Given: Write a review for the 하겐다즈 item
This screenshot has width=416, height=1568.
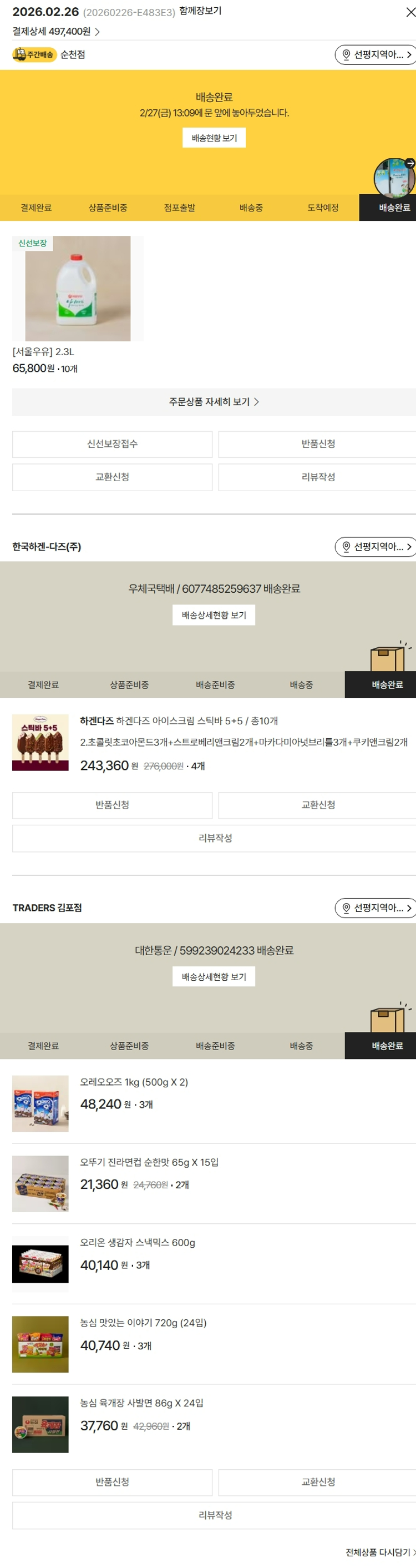Looking at the screenshot, I should pos(214,838).
